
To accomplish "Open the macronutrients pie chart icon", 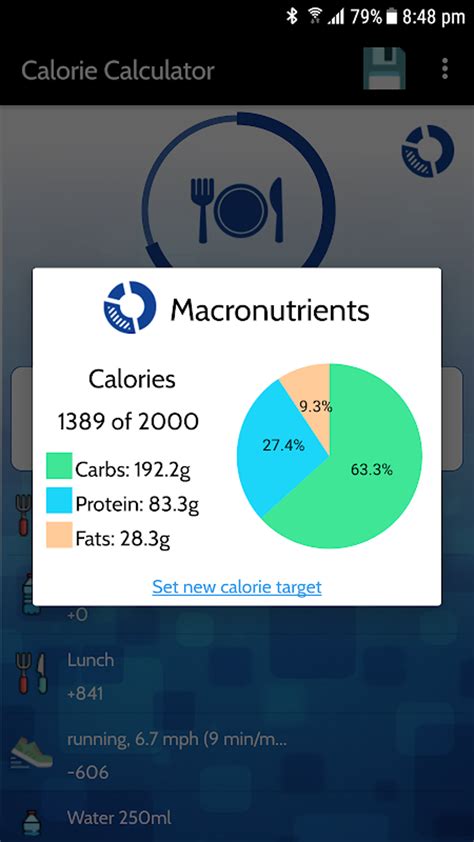I will 428,151.
